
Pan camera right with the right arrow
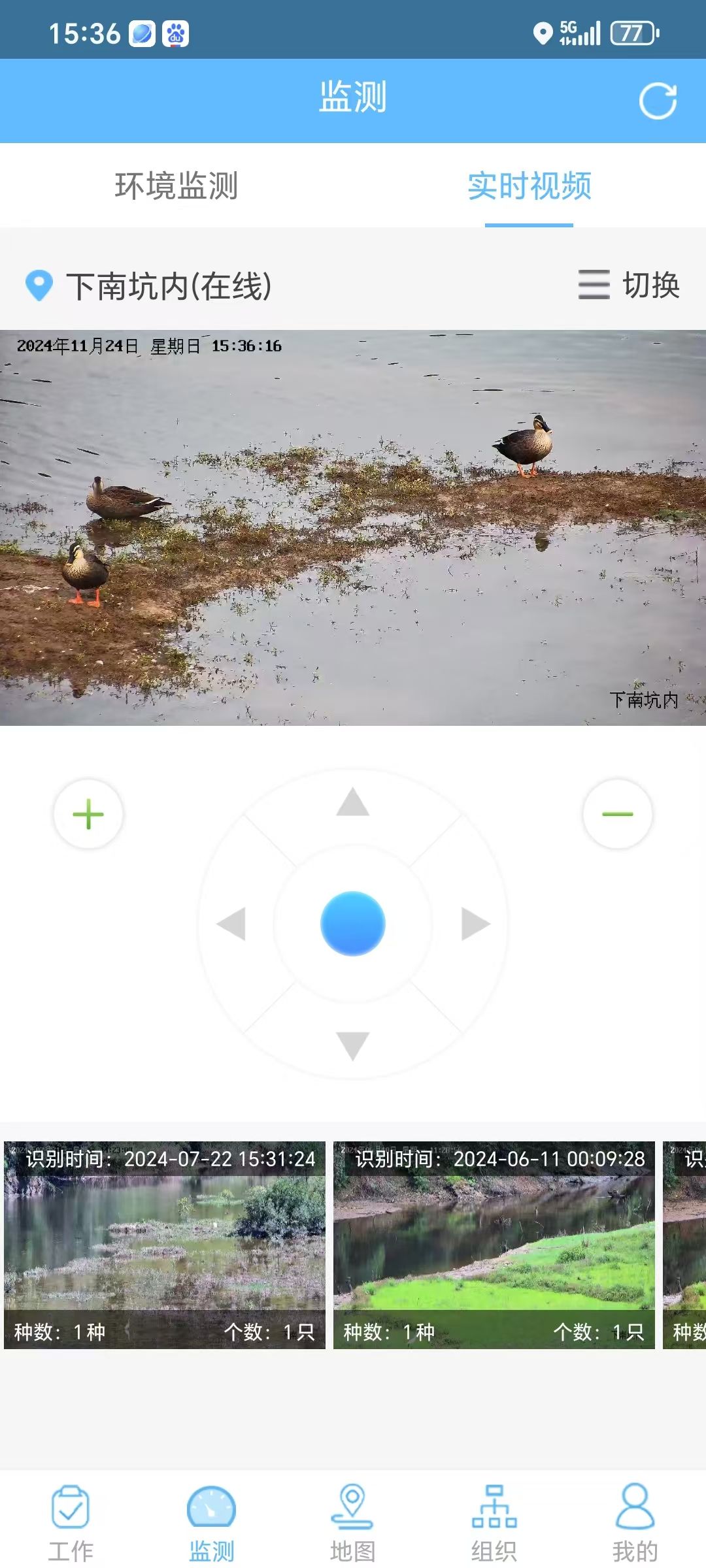tap(475, 924)
